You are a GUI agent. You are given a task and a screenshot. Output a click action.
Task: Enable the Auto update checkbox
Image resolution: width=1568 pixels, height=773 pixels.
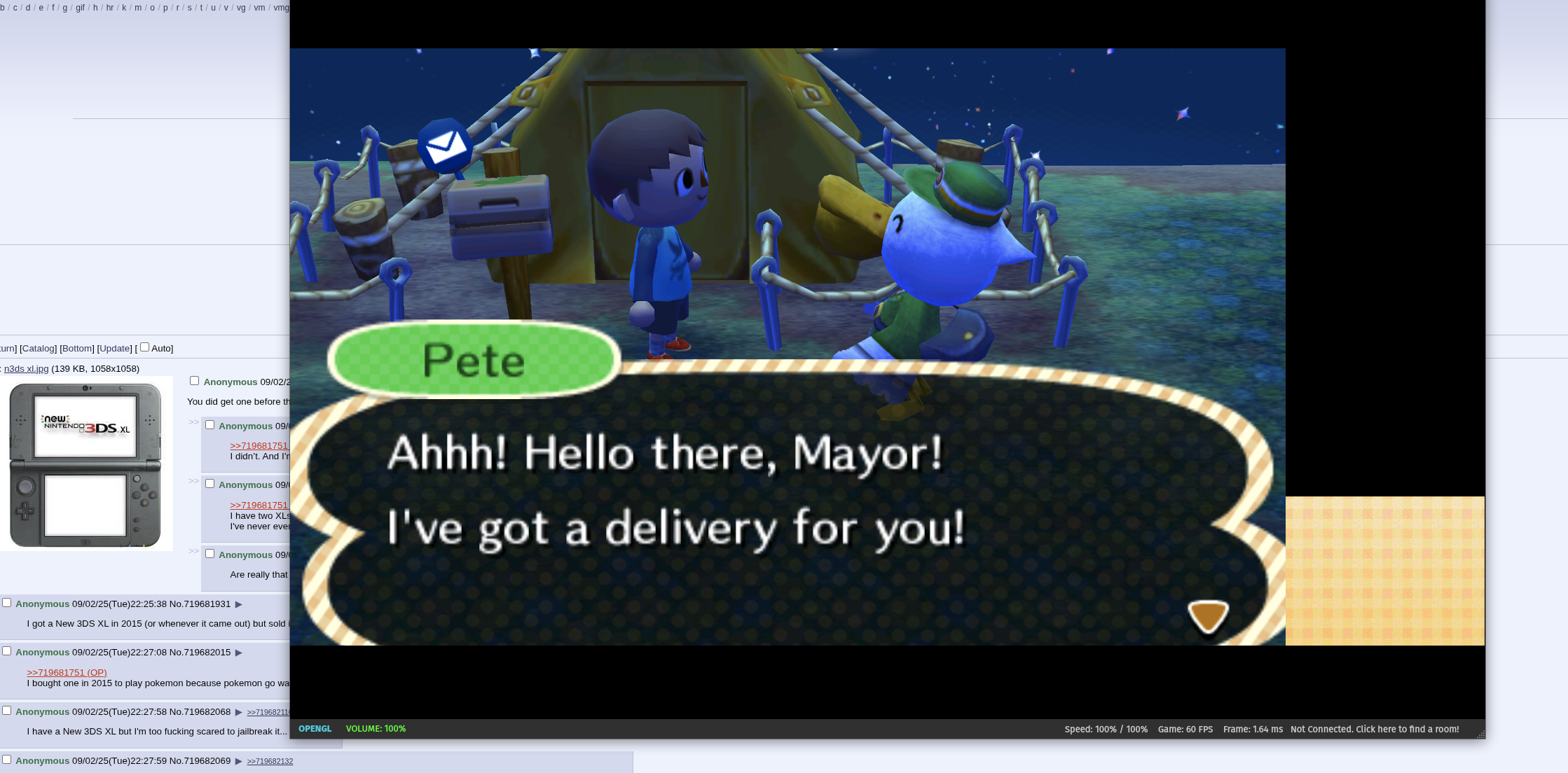click(x=144, y=347)
